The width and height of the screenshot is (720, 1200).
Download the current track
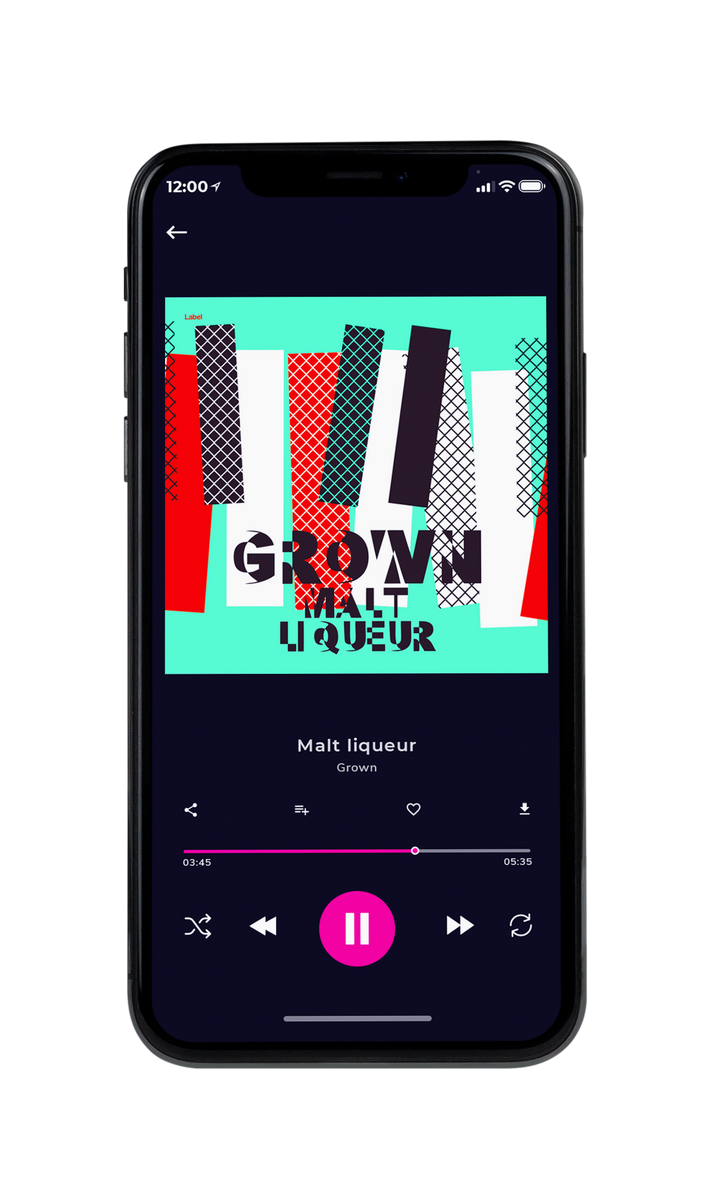coord(524,809)
